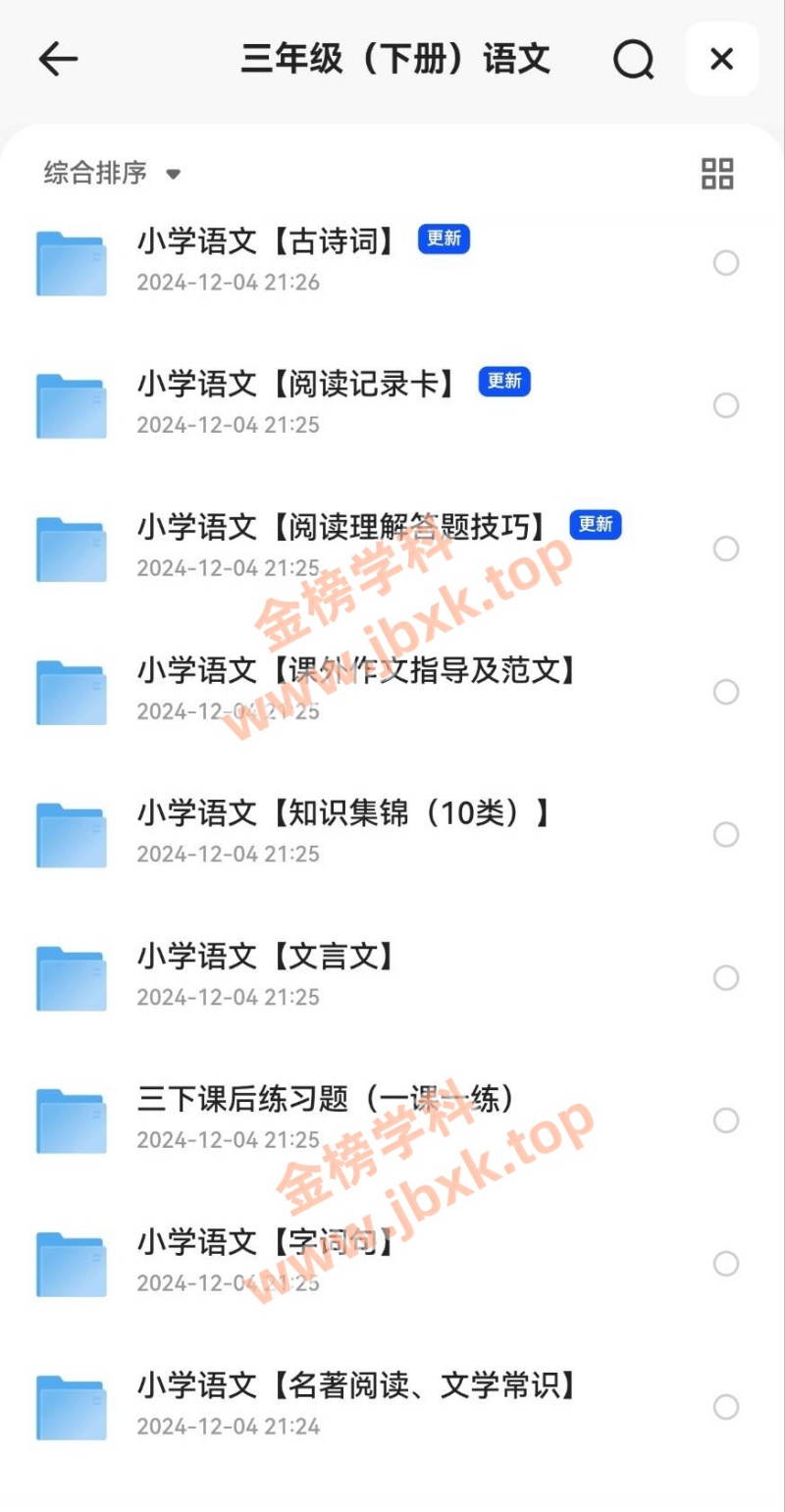Tap the circular selector for 小学语文【文言文】
Image resolution: width=785 pixels, height=1512 pixels.
(726, 977)
